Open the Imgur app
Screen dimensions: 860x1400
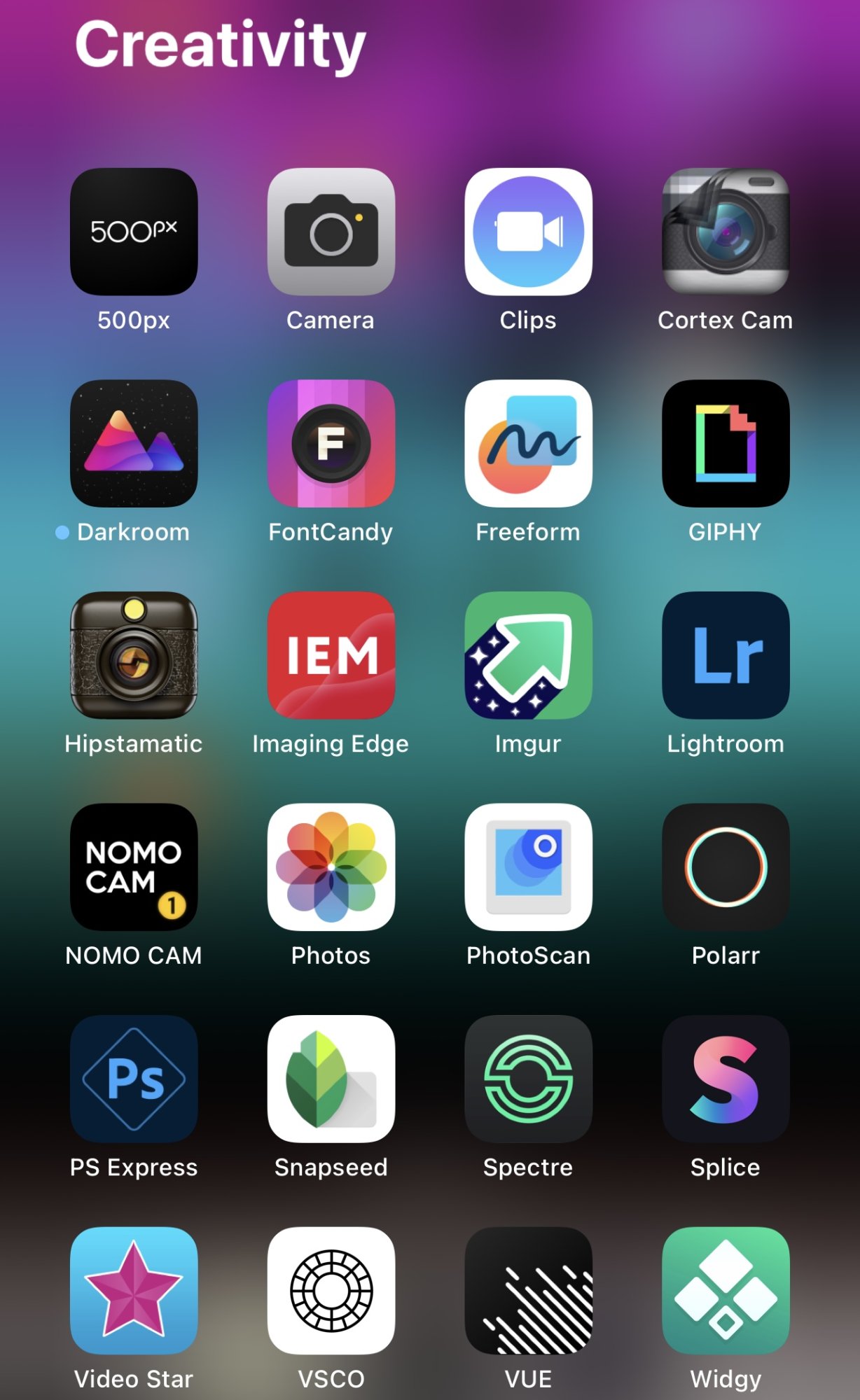pyautogui.click(x=528, y=655)
